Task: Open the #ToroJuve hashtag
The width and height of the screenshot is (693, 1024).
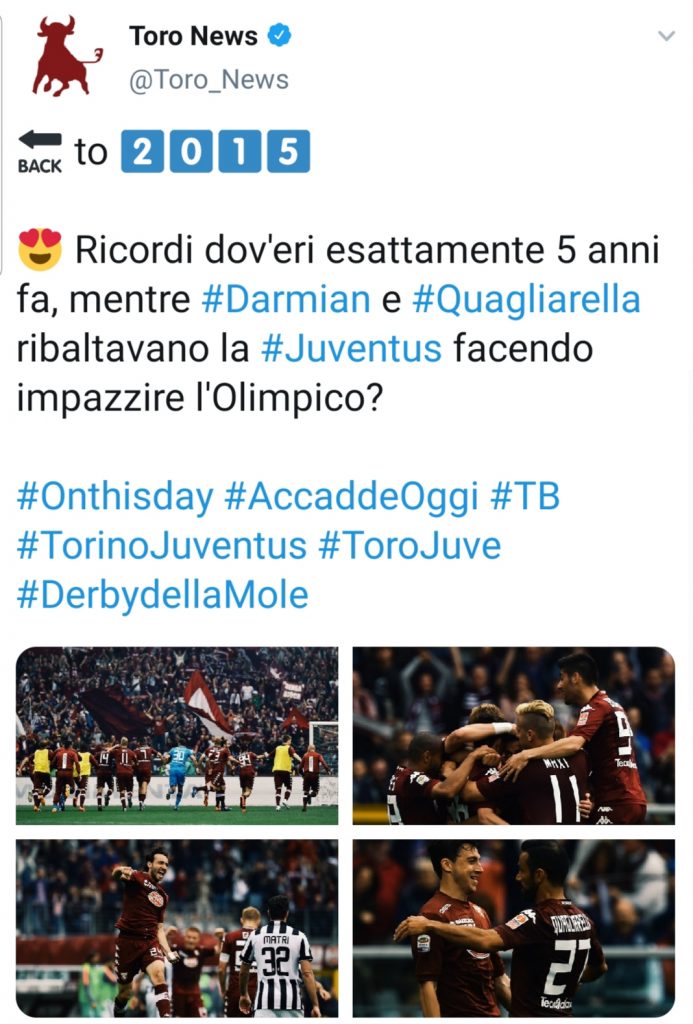Action: [409, 546]
